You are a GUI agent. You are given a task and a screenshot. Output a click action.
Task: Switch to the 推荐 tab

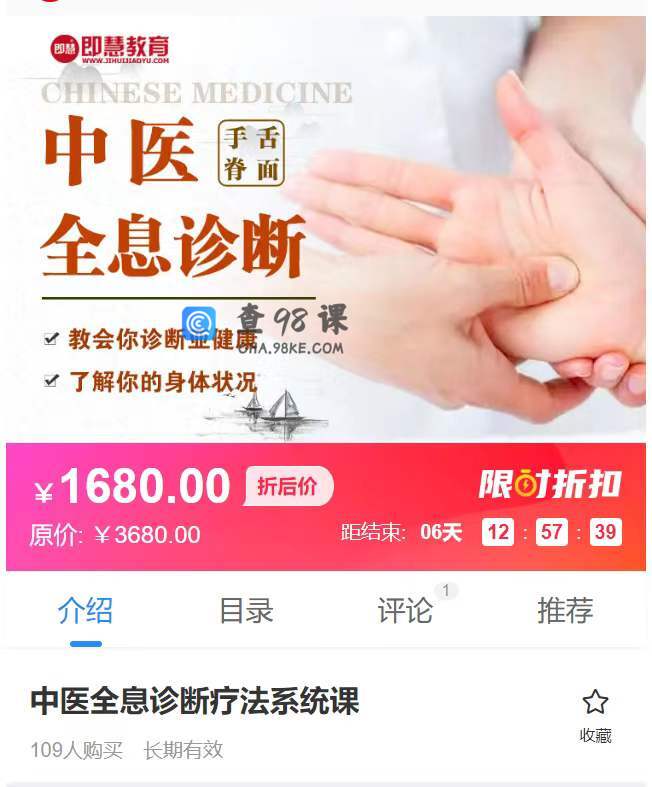pos(565,610)
